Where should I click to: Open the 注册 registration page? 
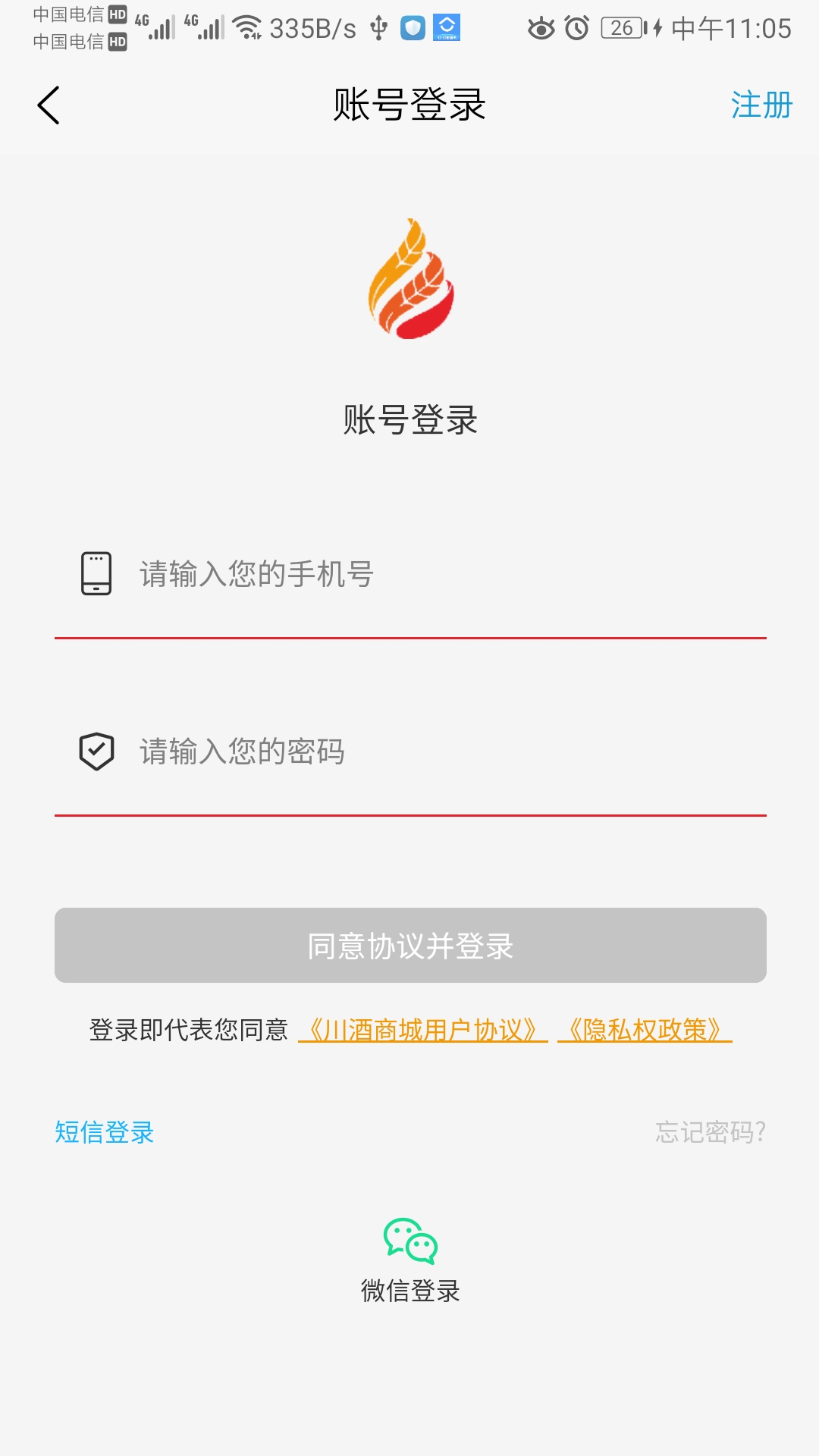(761, 105)
